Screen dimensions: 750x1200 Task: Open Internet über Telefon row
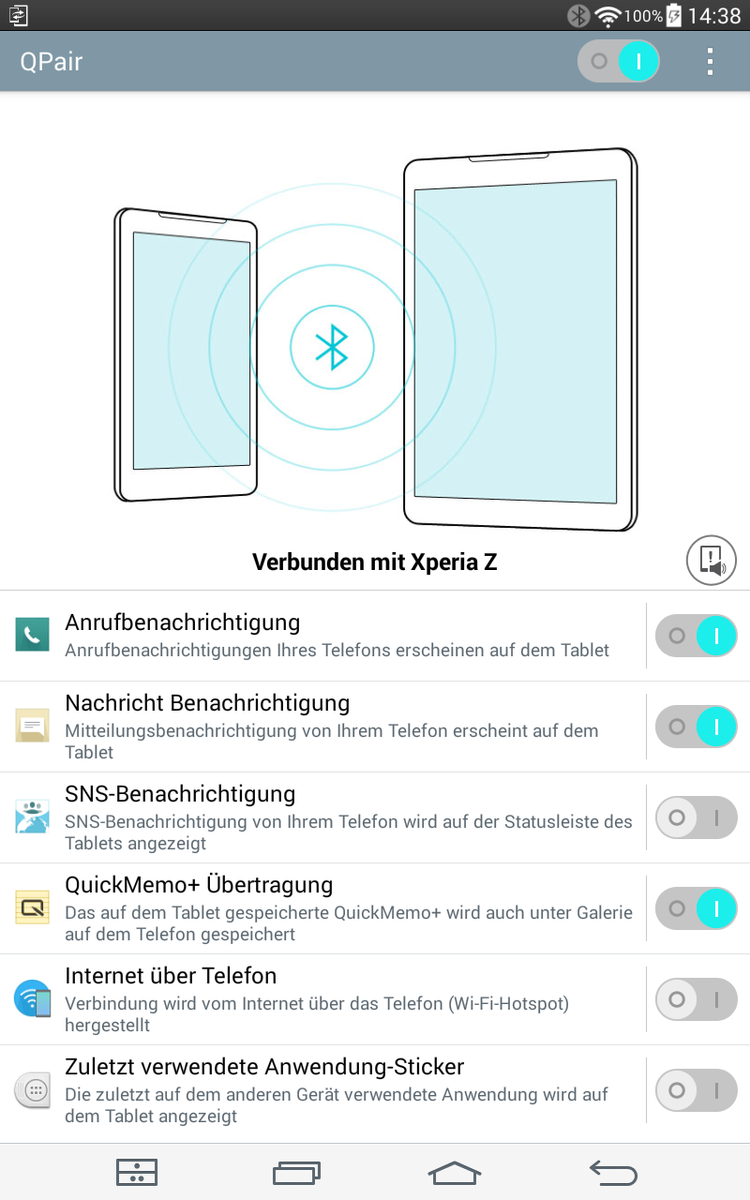coord(330,1000)
